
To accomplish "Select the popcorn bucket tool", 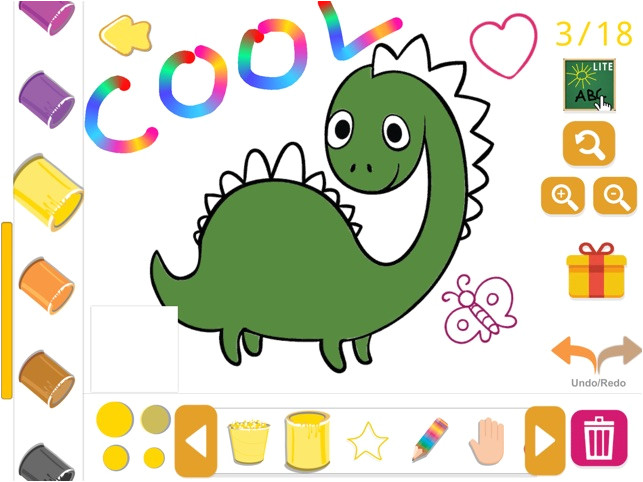I will pyautogui.click(x=249, y=441).
